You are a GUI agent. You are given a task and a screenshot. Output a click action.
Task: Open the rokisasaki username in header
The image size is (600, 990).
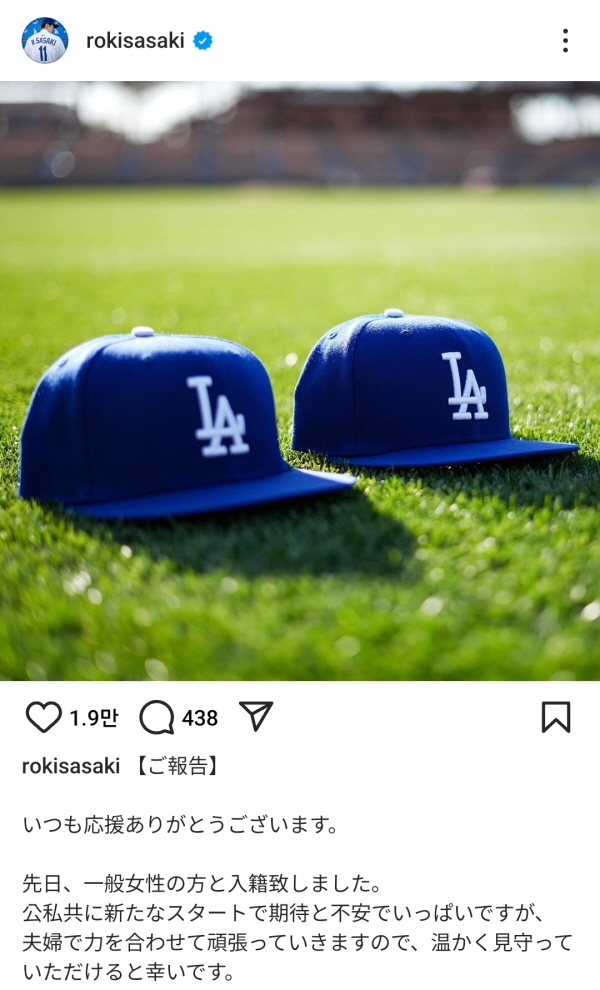tap(135, 41)
